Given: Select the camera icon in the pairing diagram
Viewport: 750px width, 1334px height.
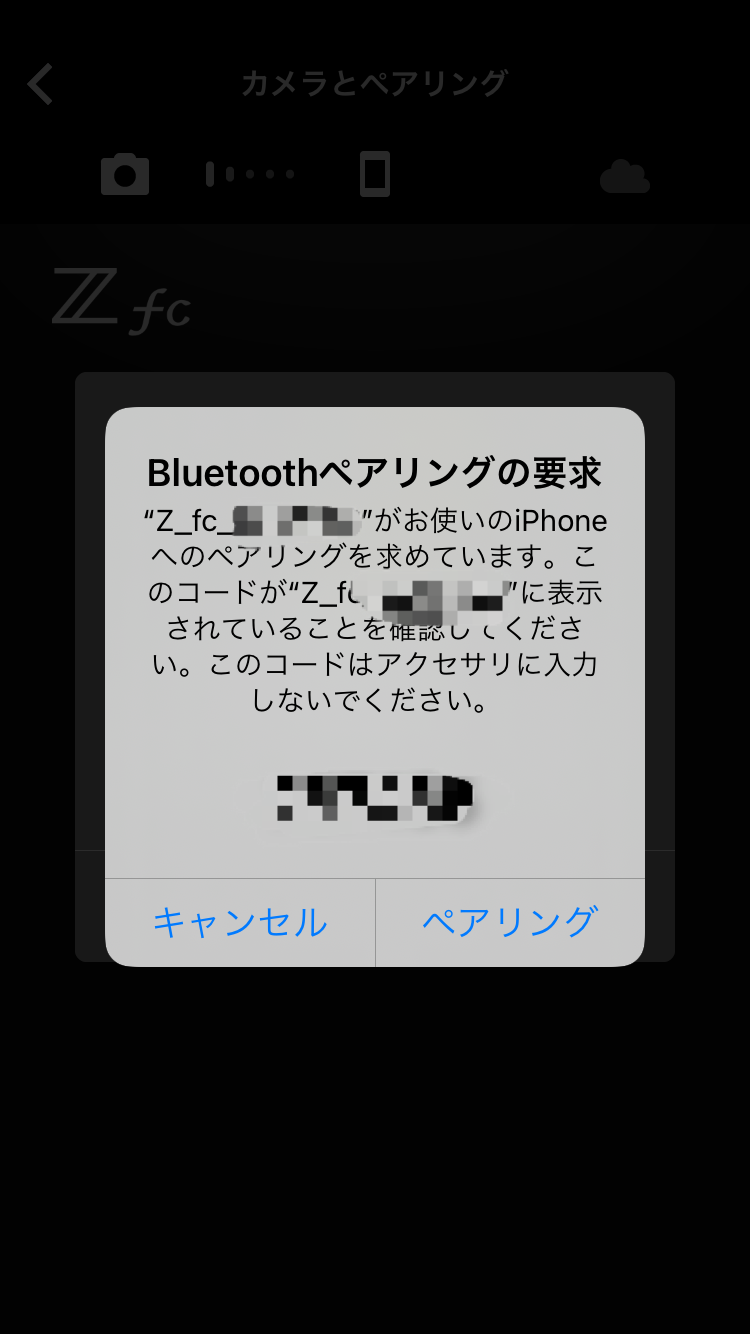Looking at the screenshot, I should pyautogui.click(x=125, y=176).
